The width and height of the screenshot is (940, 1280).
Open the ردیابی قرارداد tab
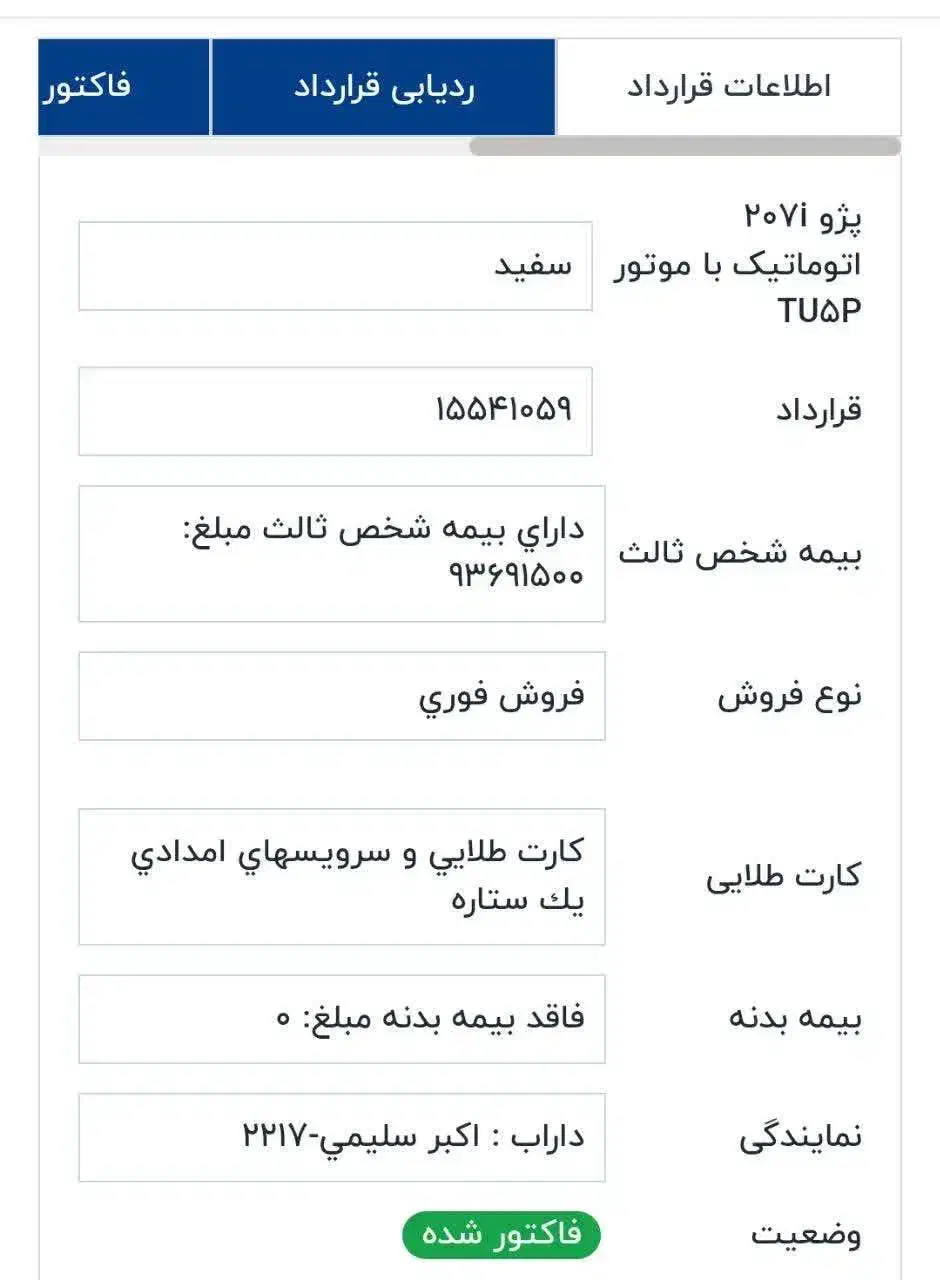tap(383, 87)
